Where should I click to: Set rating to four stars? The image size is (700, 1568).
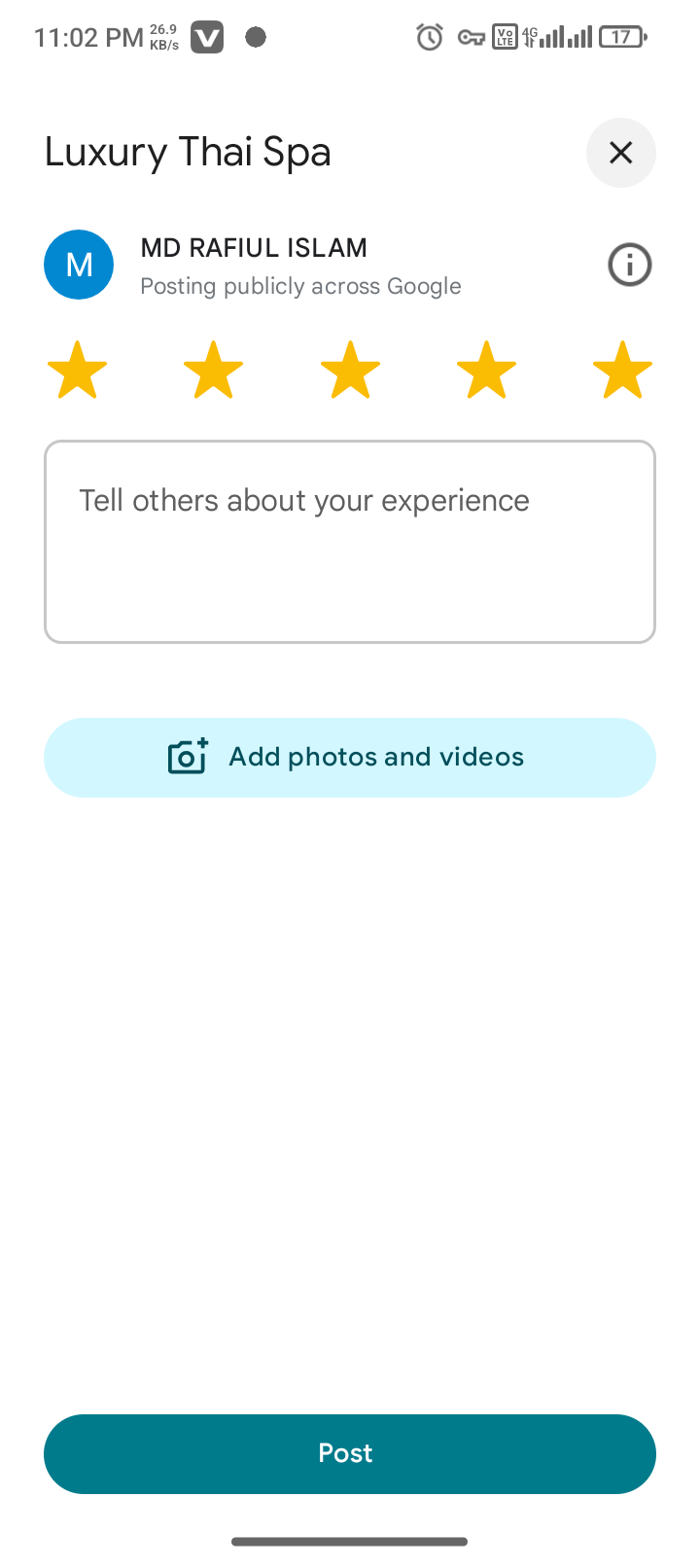point(486,371)
